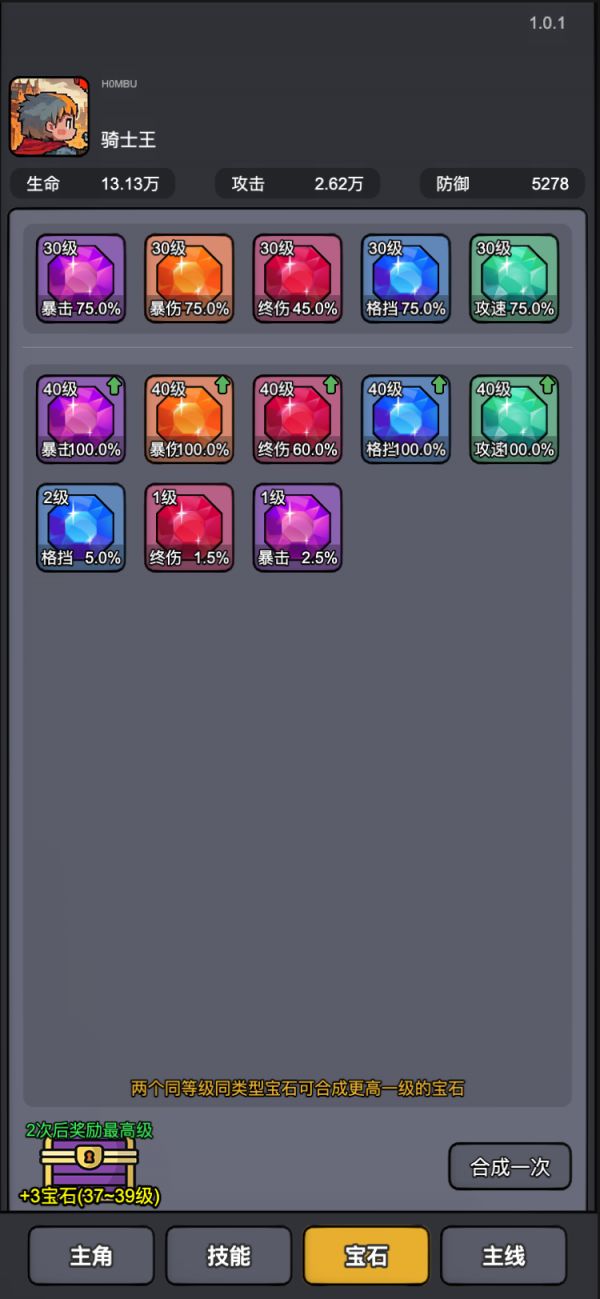Select the 宝石 tab
600x1299 pixels.
(x=366, y=1255)
